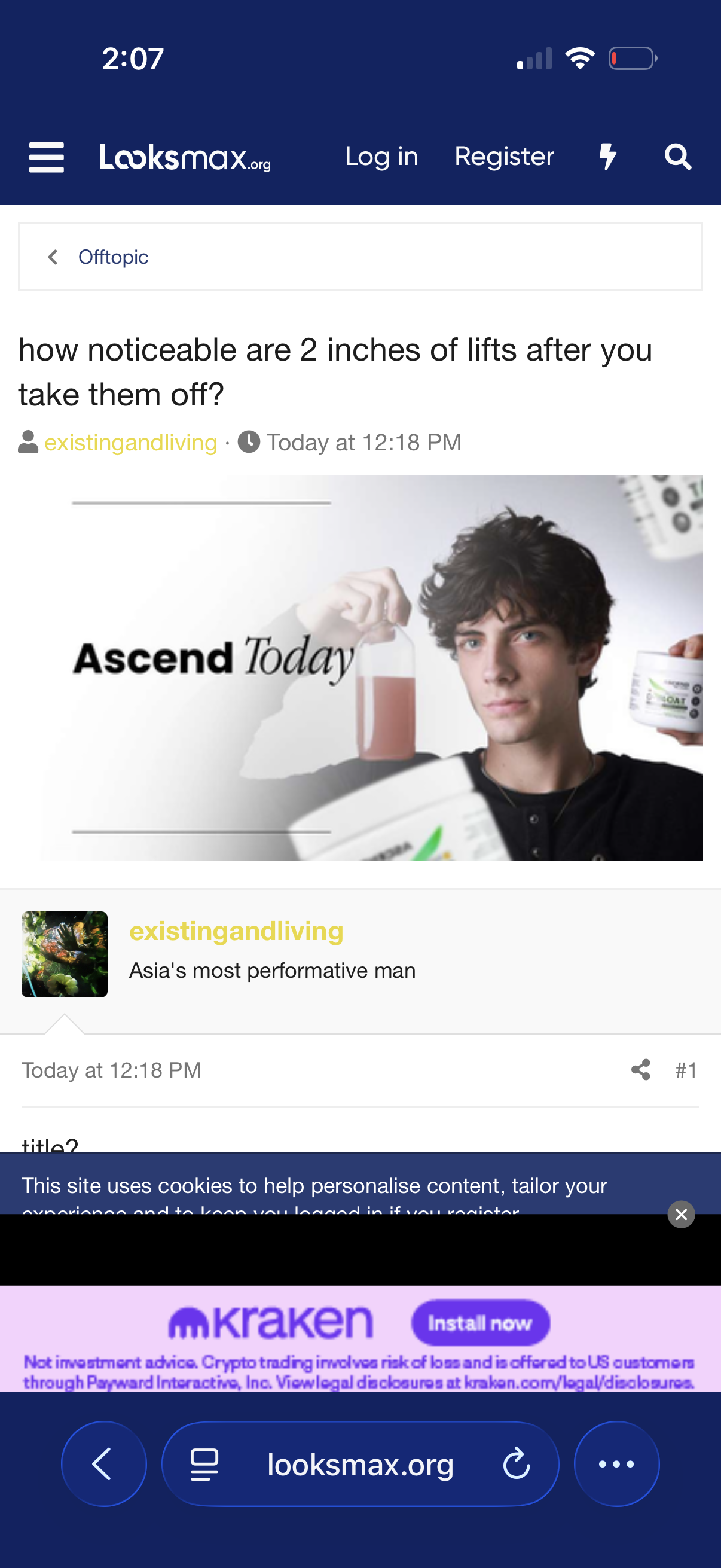721x1568 pixels.
Task: Open the browser more options menu
Action: [x=616, y=1463]
